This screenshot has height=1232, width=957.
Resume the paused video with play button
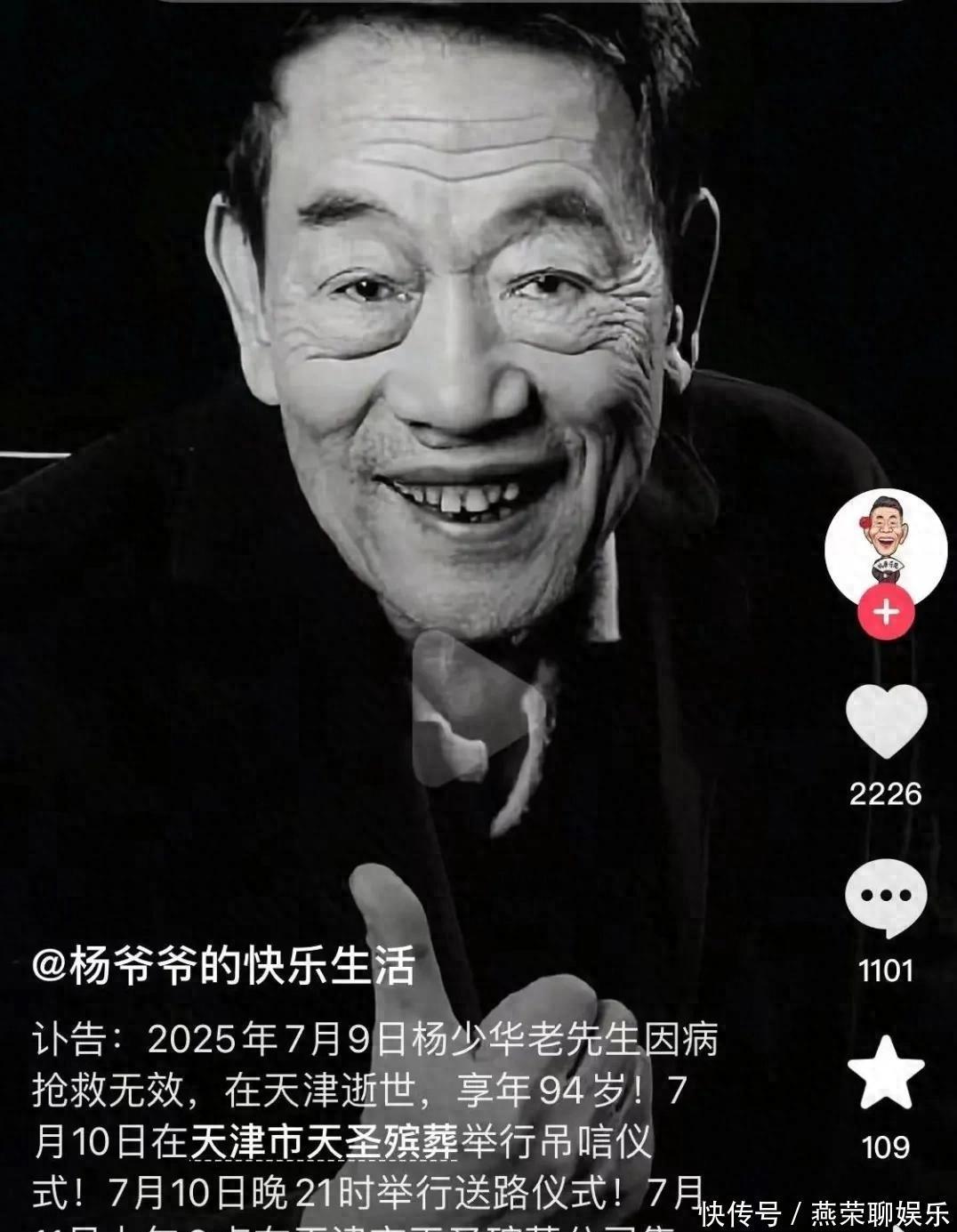[x=476, y=707]
